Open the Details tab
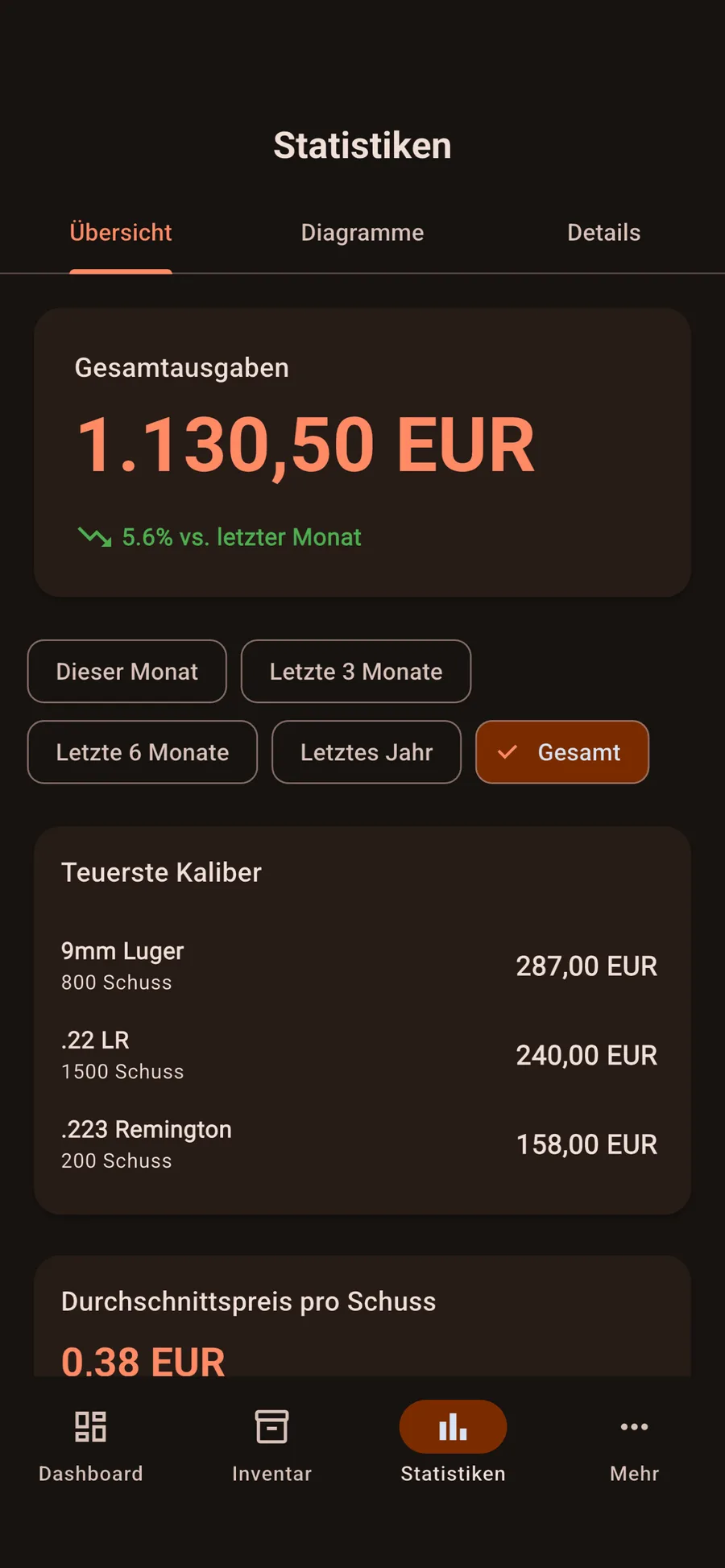Viewport: 725px width, 1568px height. pyautogui.click(x=603, y=233)
